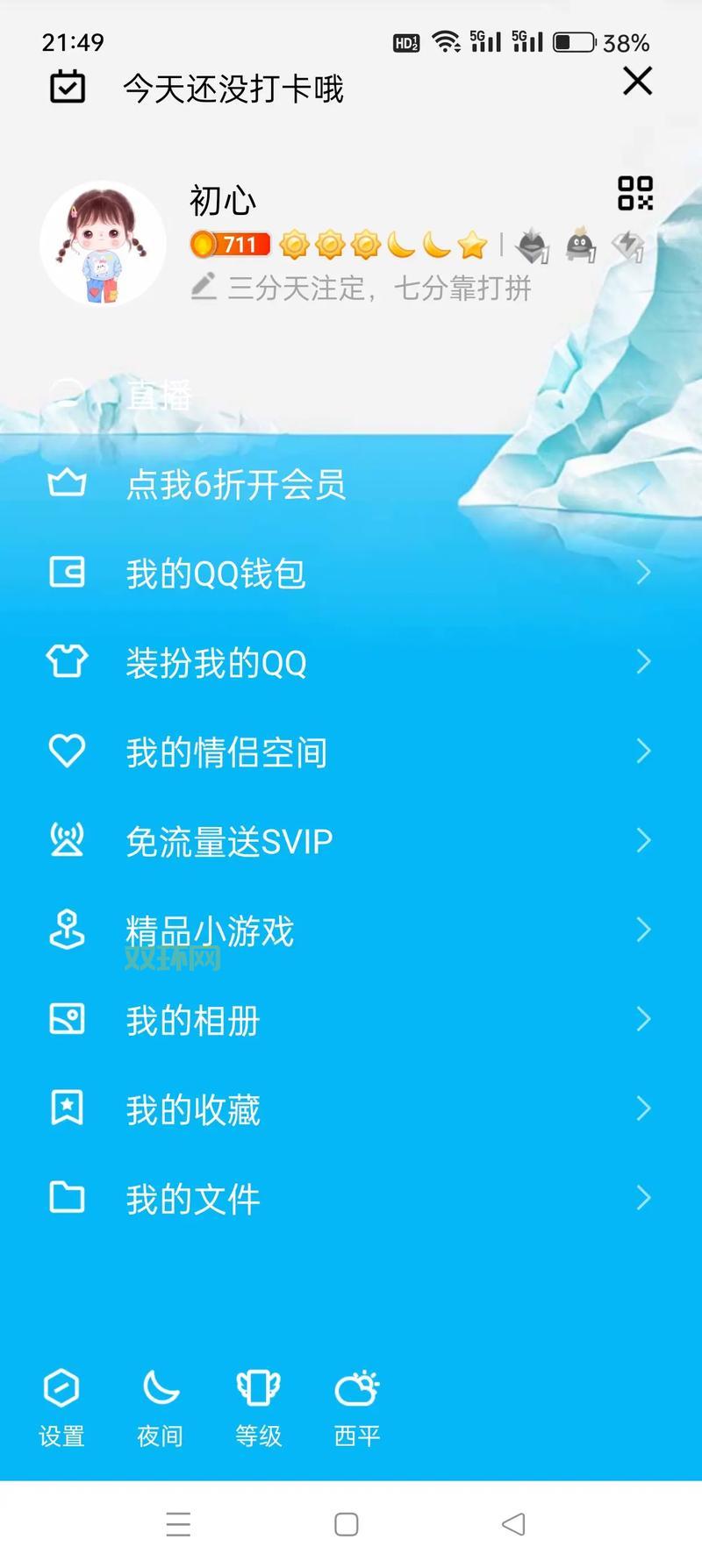The height and width of the screenshot is (1568, 702).
Task: Click the 我的情侣空间 heart icon
Action: click(x=68, y=752)
